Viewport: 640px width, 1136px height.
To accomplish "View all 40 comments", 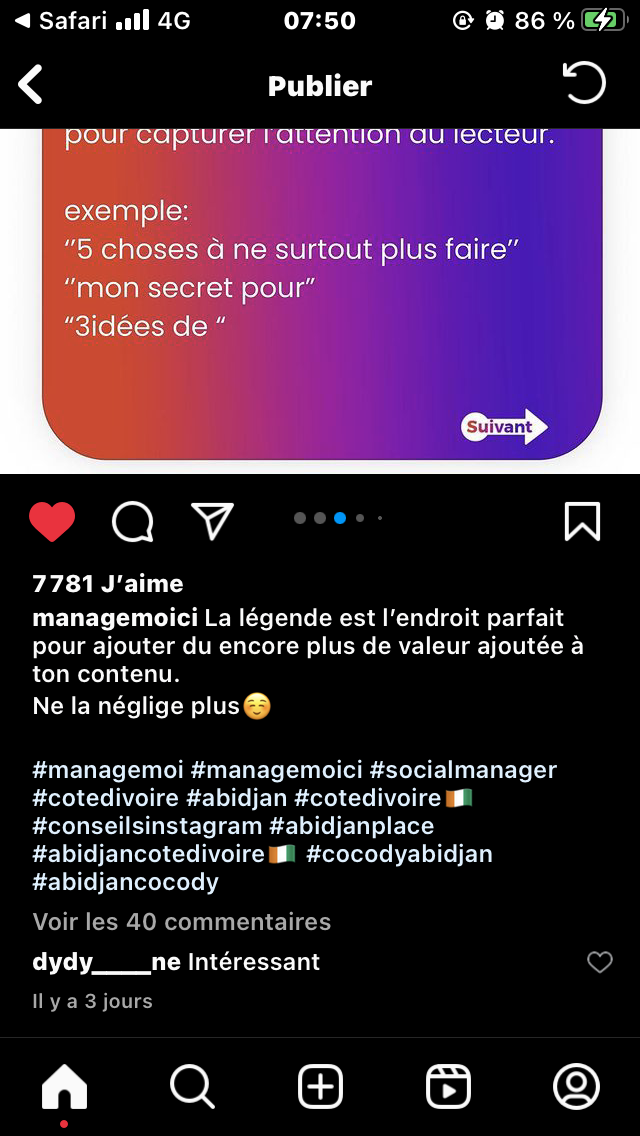I will (x=182, y=922).
